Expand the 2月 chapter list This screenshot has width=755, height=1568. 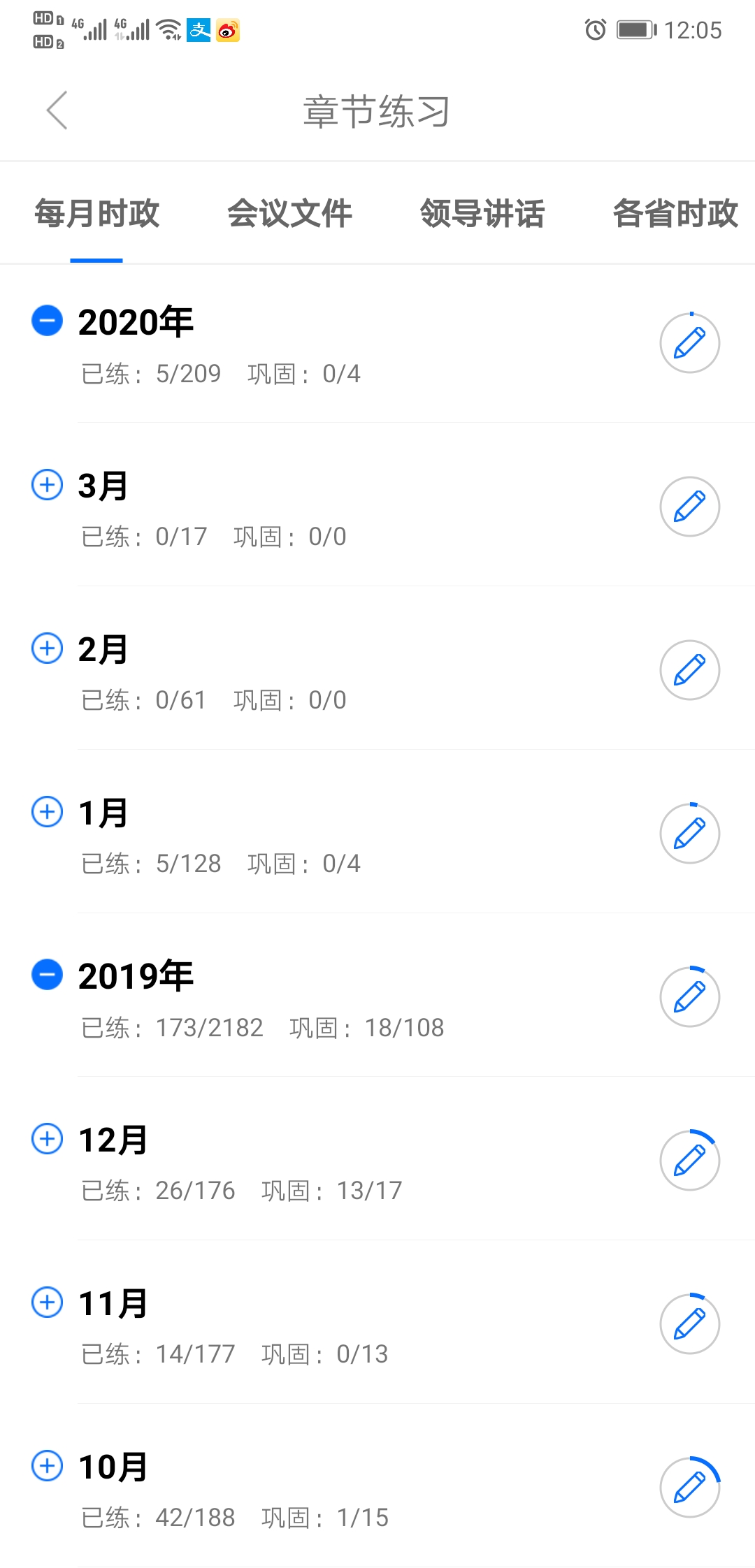click(46, 648)
